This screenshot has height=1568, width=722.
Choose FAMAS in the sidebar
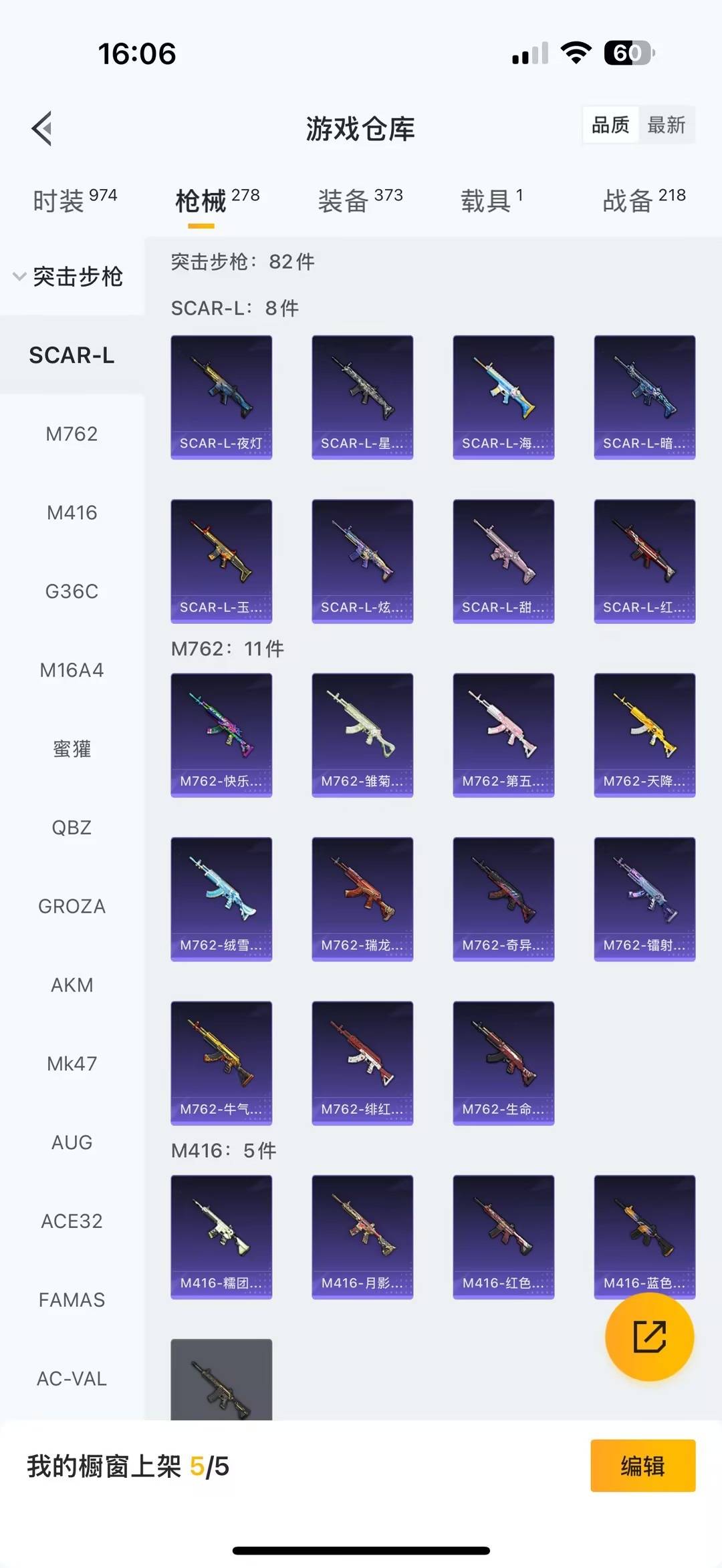pyautogui.click(x=72, y=1300)
